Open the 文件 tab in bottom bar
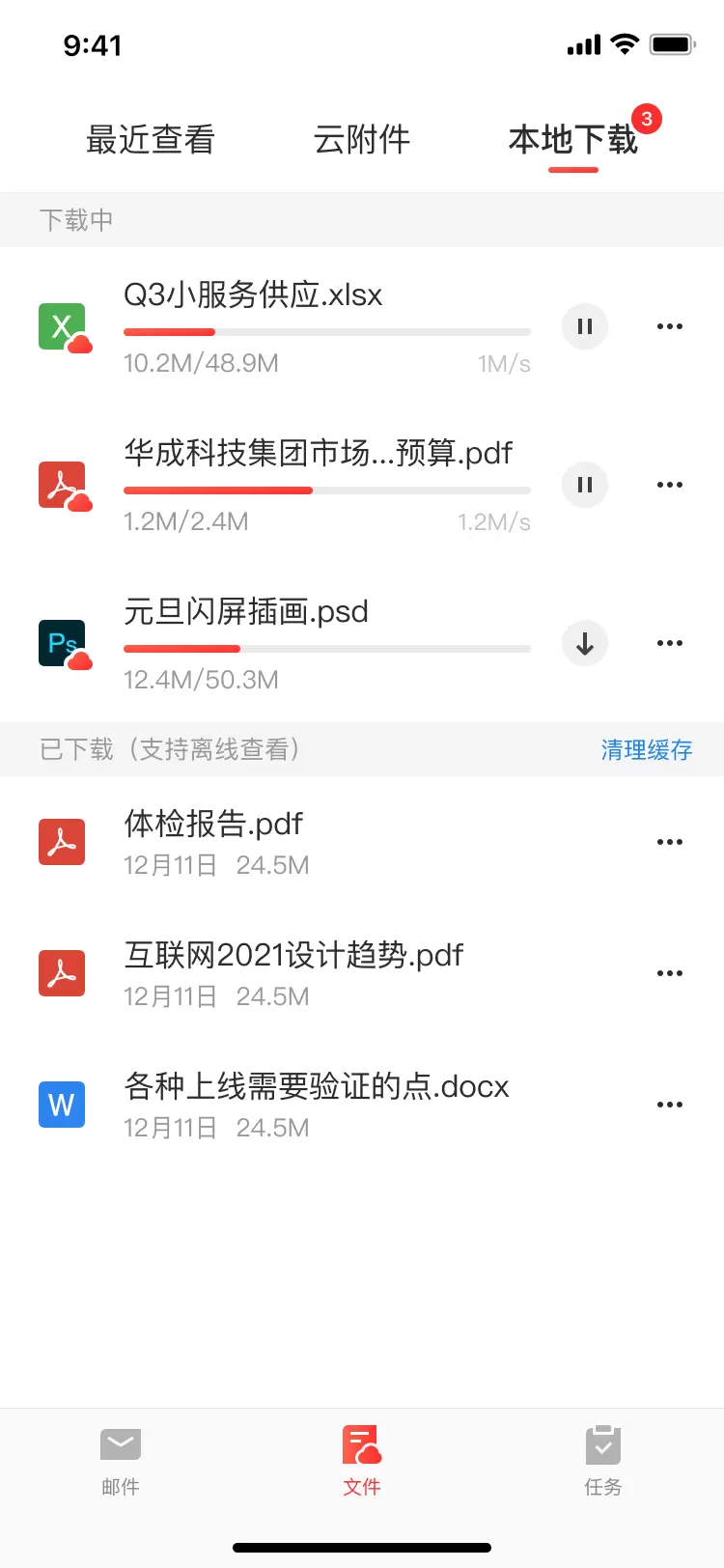 (x=362, y=1461)
